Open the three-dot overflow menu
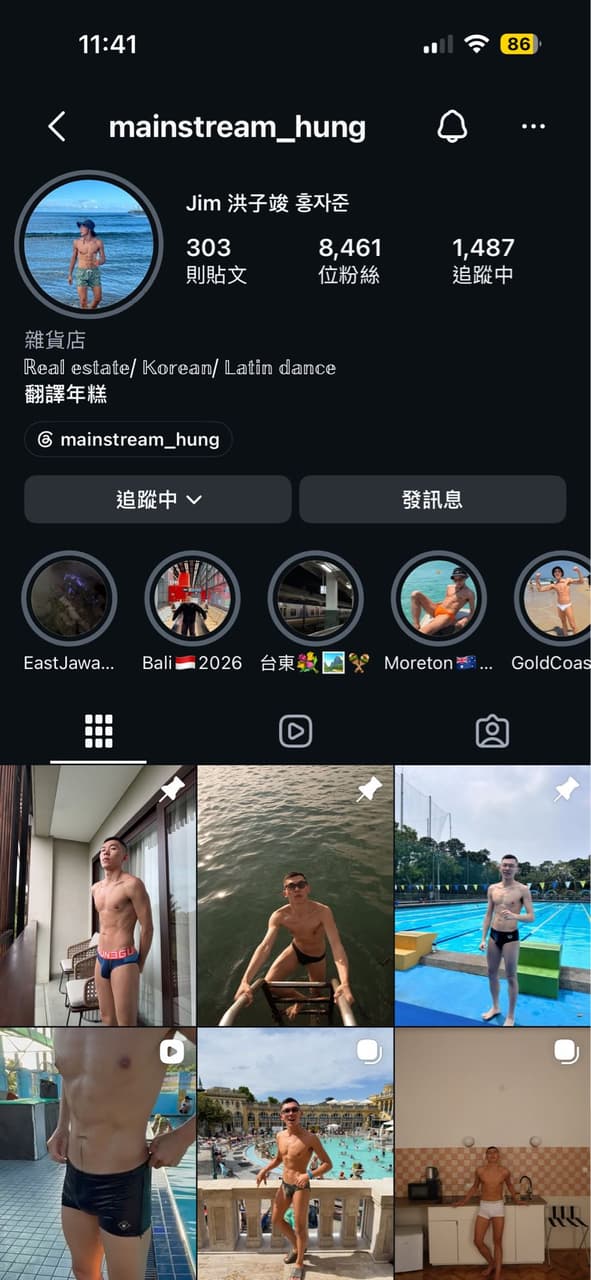This screenshot has height=1280, width=591. click(534, 127)
